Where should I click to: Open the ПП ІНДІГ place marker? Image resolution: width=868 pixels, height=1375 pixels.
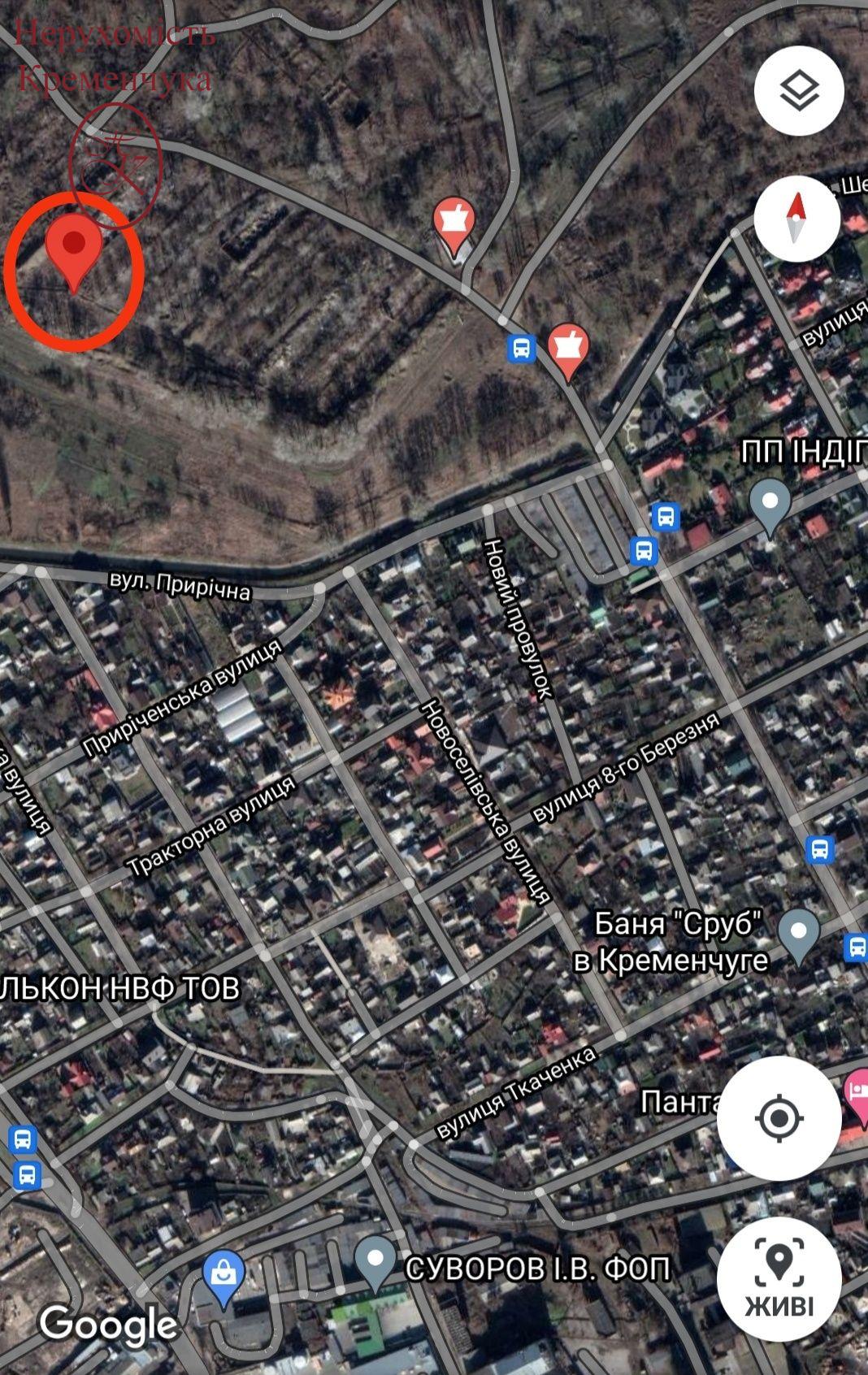[770, 505]
